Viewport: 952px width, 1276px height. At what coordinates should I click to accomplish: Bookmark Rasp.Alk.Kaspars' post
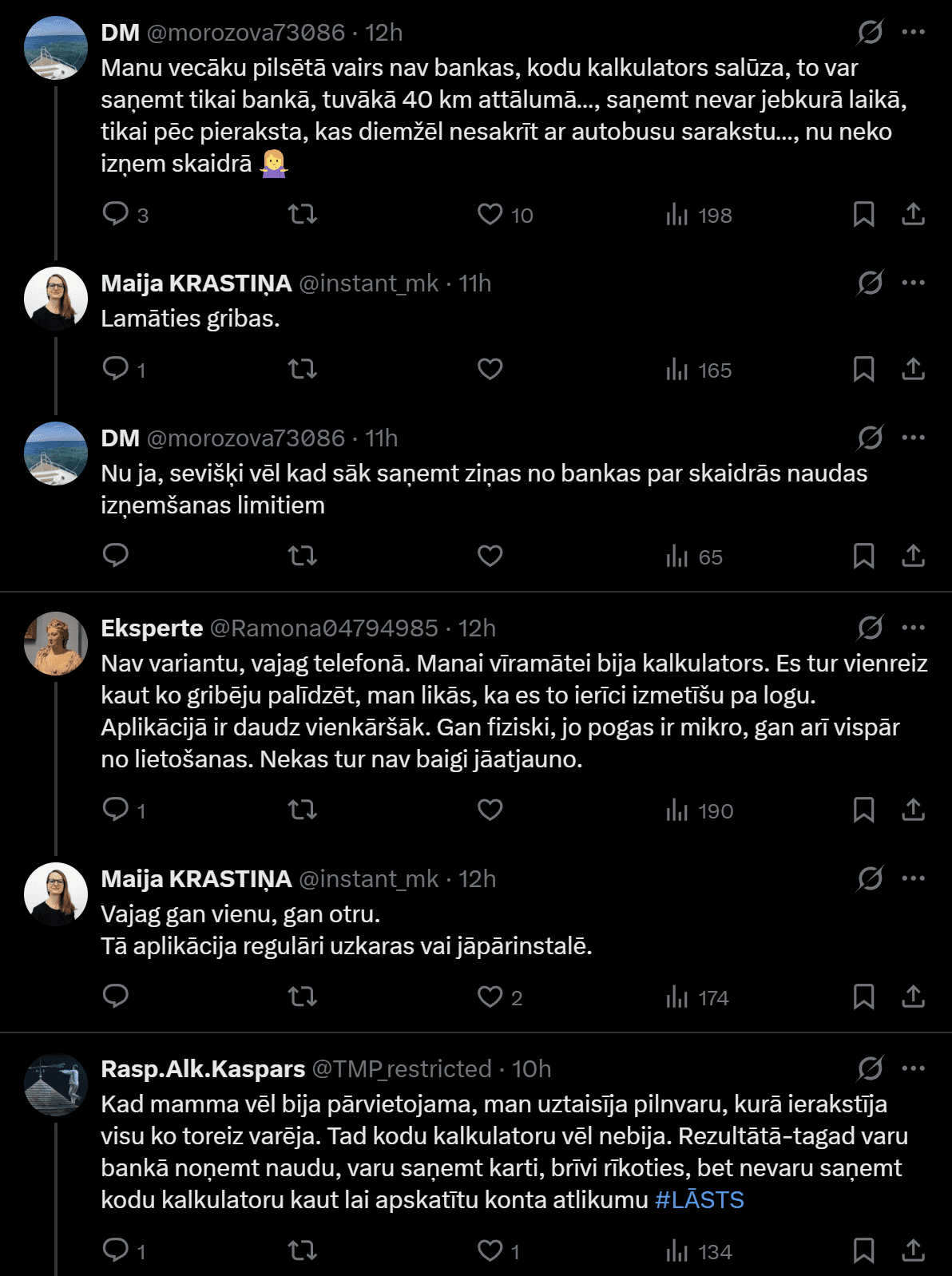click(x=863, y=1250)
